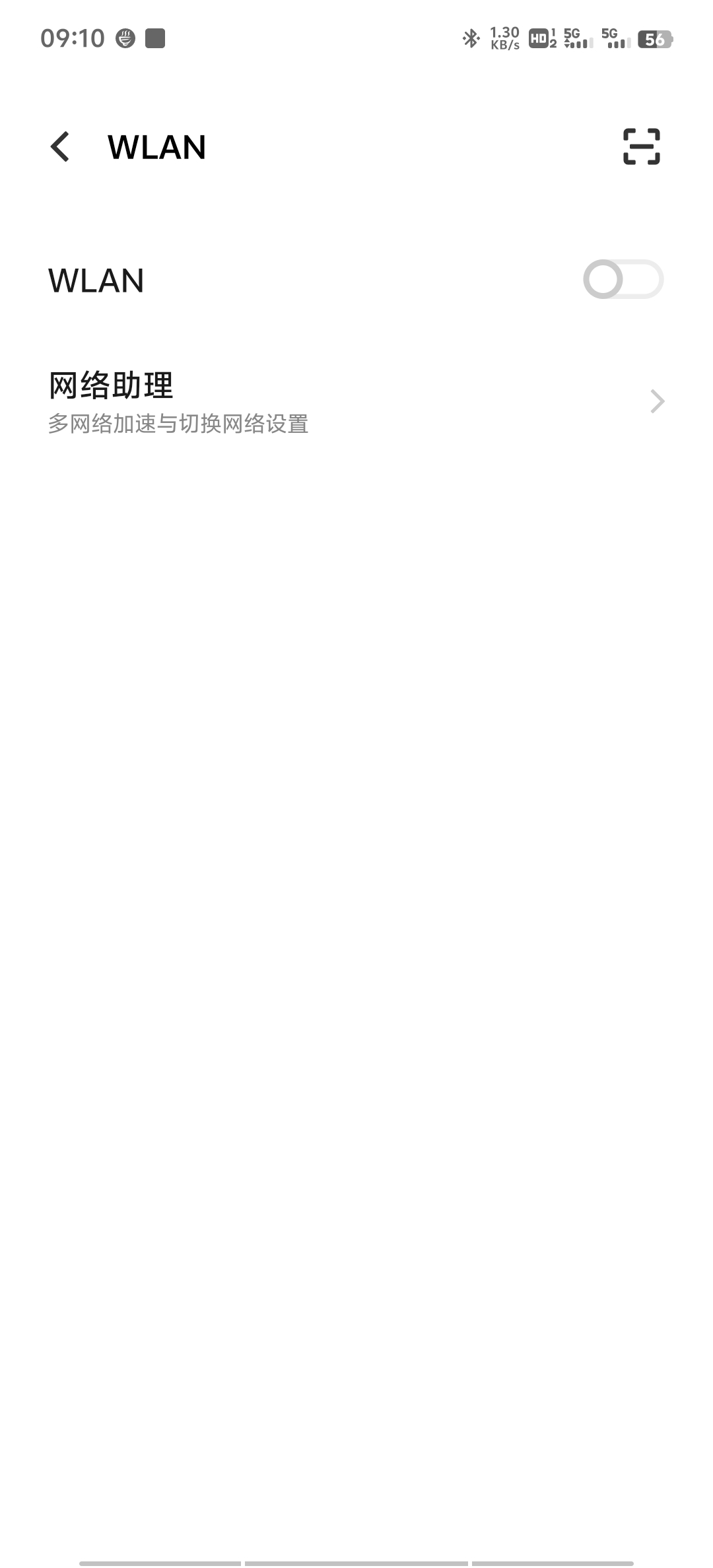Open the QR code scanner icon
Image resolution: width=713 pixels, height=1568 pixels.
coord(641,147)
